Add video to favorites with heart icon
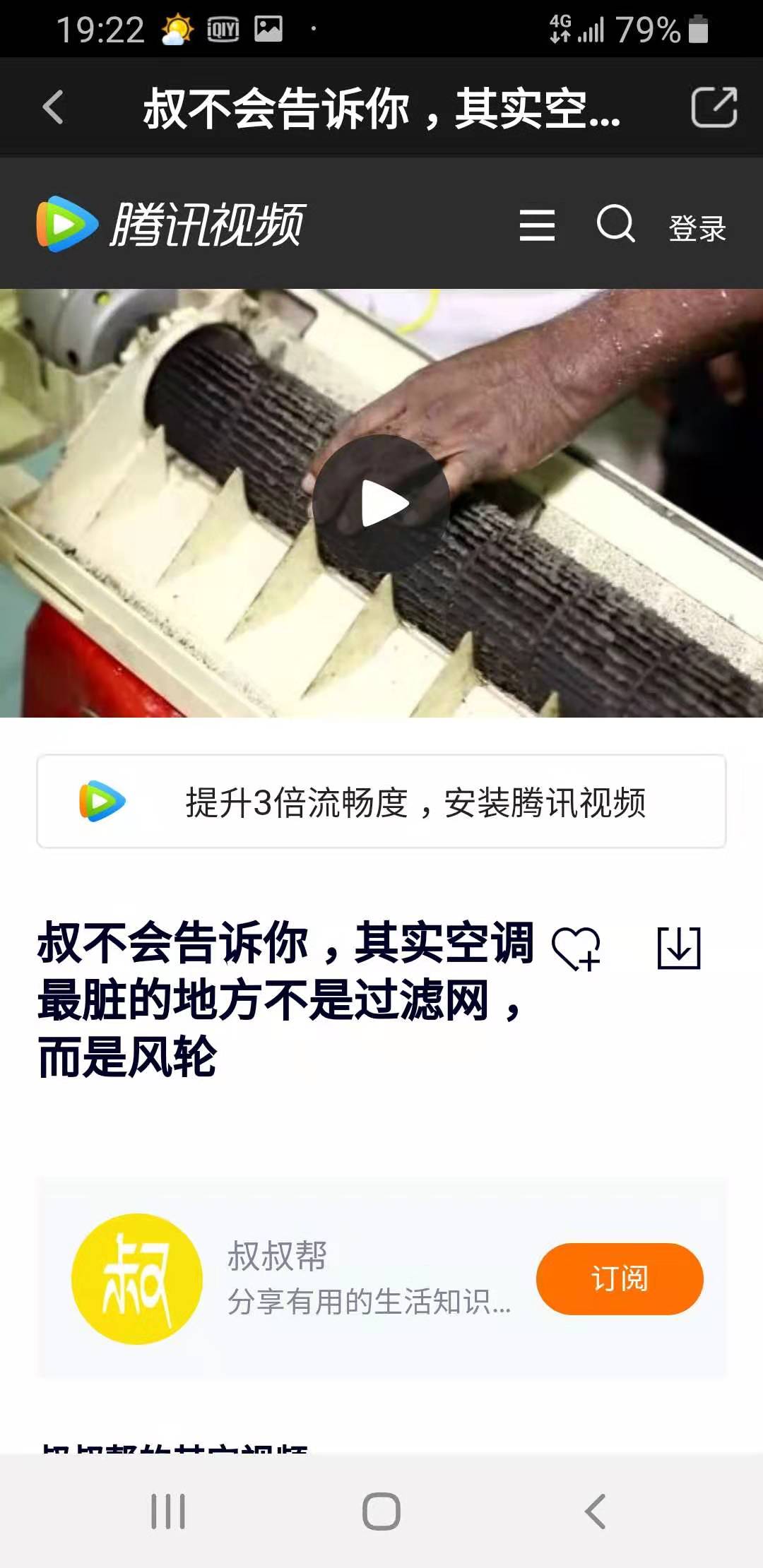Viewport: 763px width, 1568px height. tap(576, 948)
